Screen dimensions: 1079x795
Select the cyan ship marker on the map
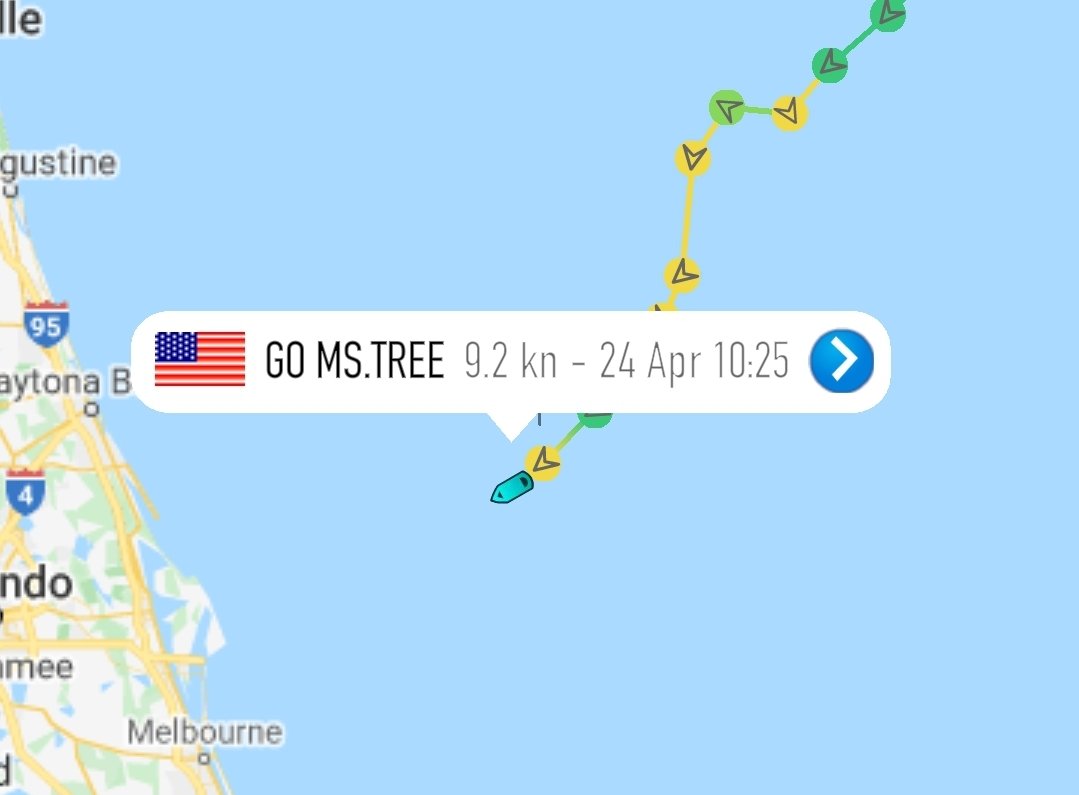point(512,487)
